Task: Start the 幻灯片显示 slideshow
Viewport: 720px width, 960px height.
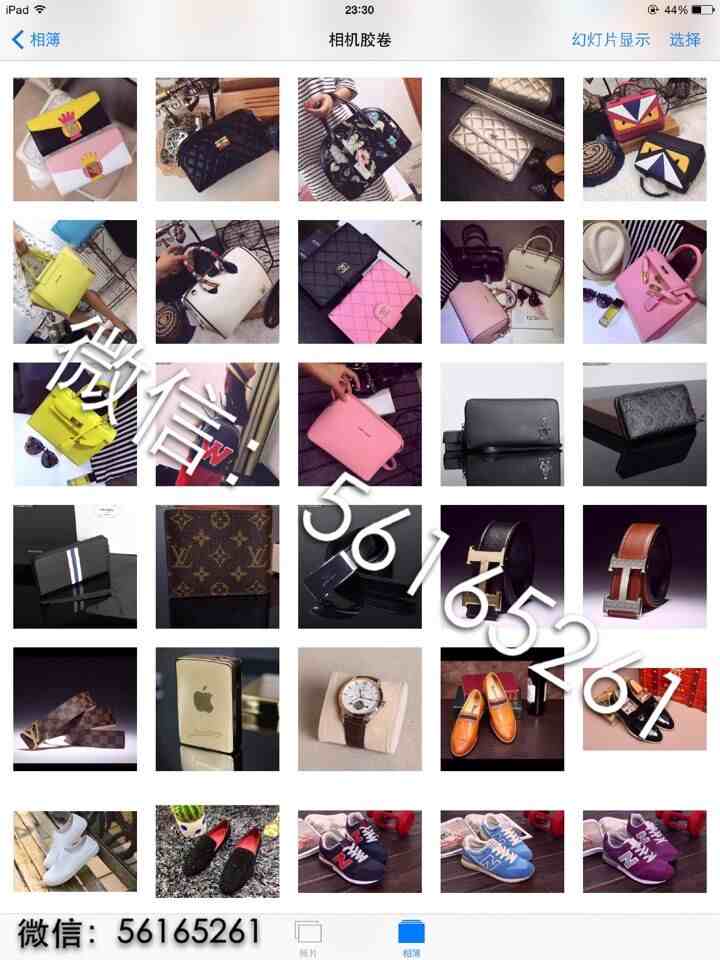Action: (610, 39)
